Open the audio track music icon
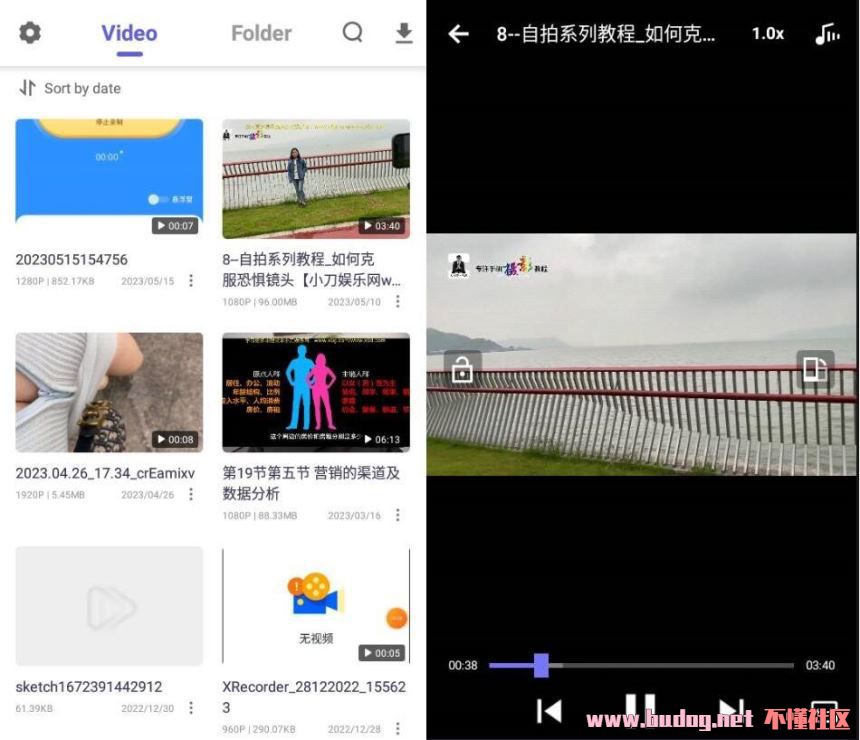The height and width of the screenshot is (740, 860). [827, 34]
